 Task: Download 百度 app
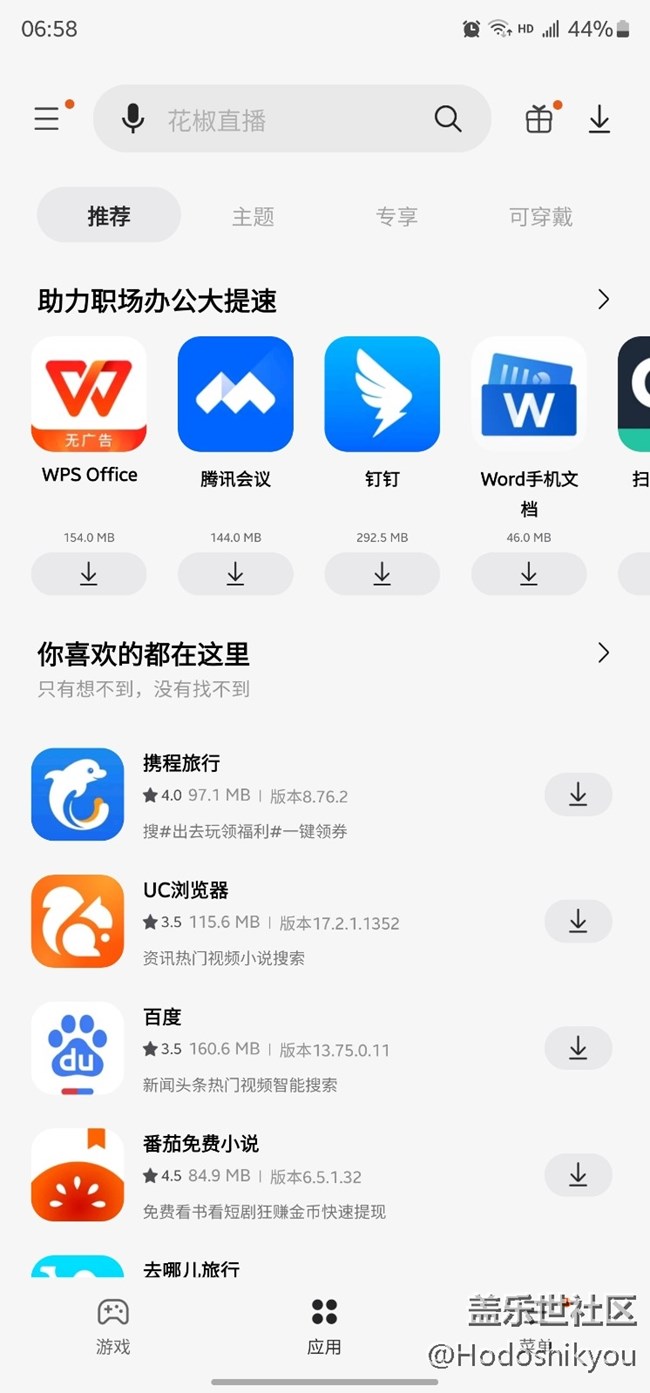[x=578, y=1048]
